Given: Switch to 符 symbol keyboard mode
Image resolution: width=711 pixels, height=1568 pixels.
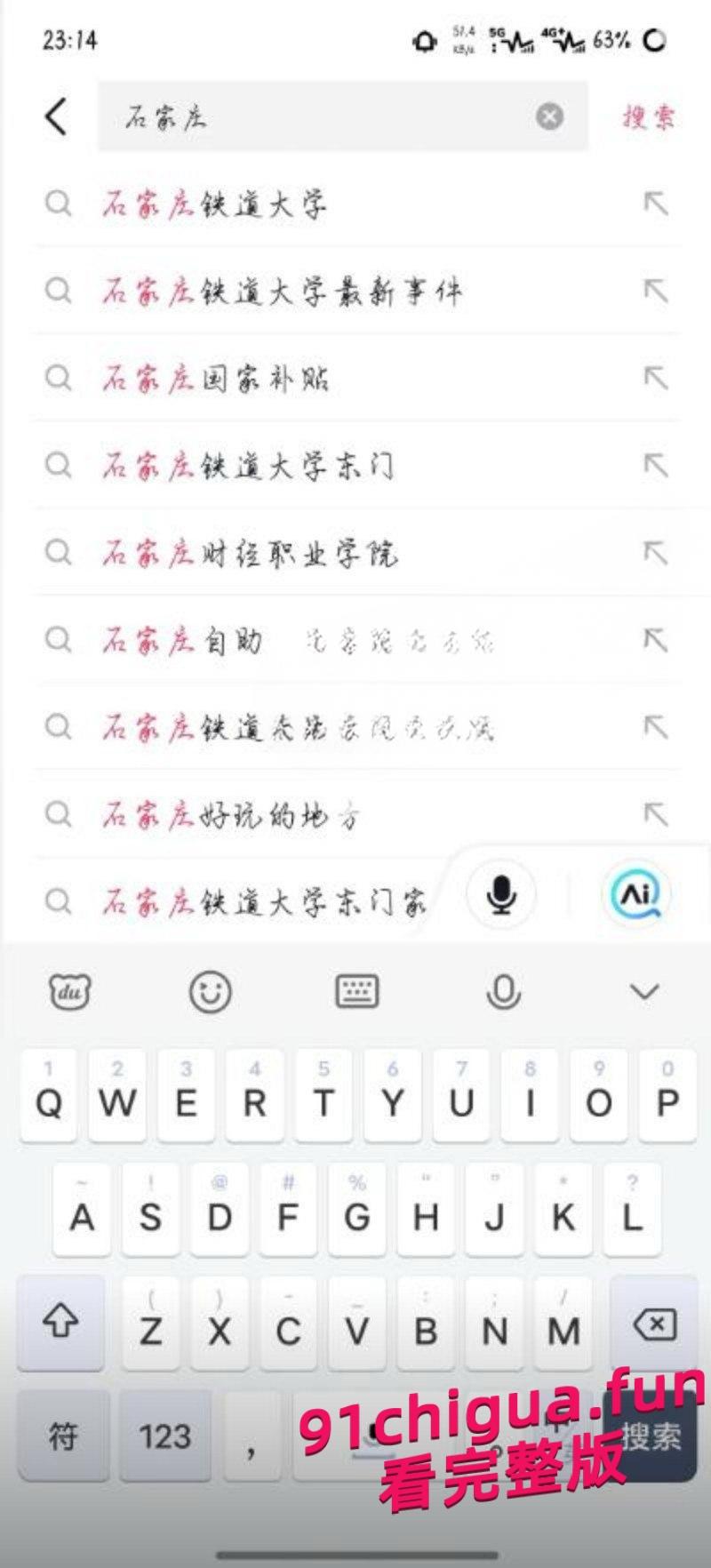Looking at the screenshot, I should 61,1435.
